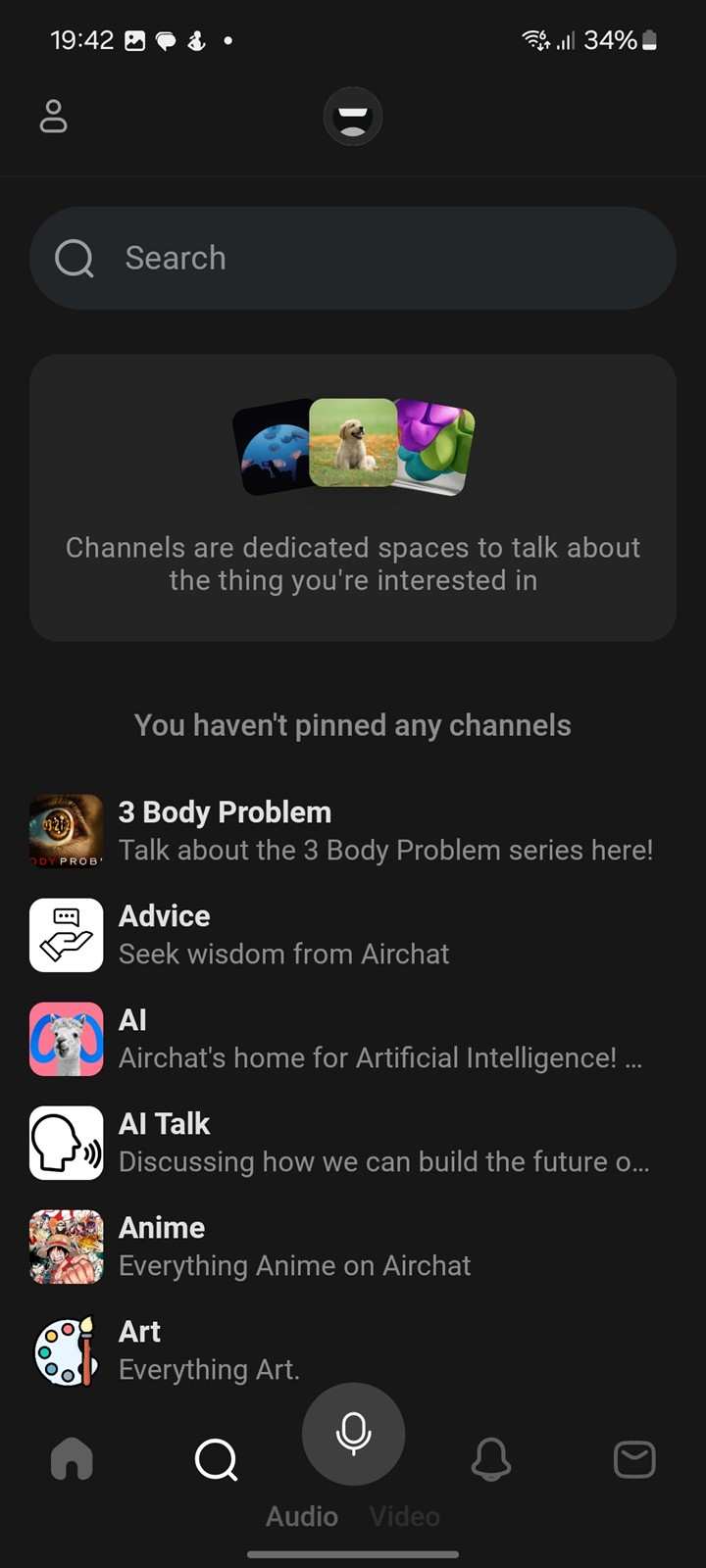Tap the Airchat logo at top center
Screen dimensions: 706x1568
(x=353, y=117)
